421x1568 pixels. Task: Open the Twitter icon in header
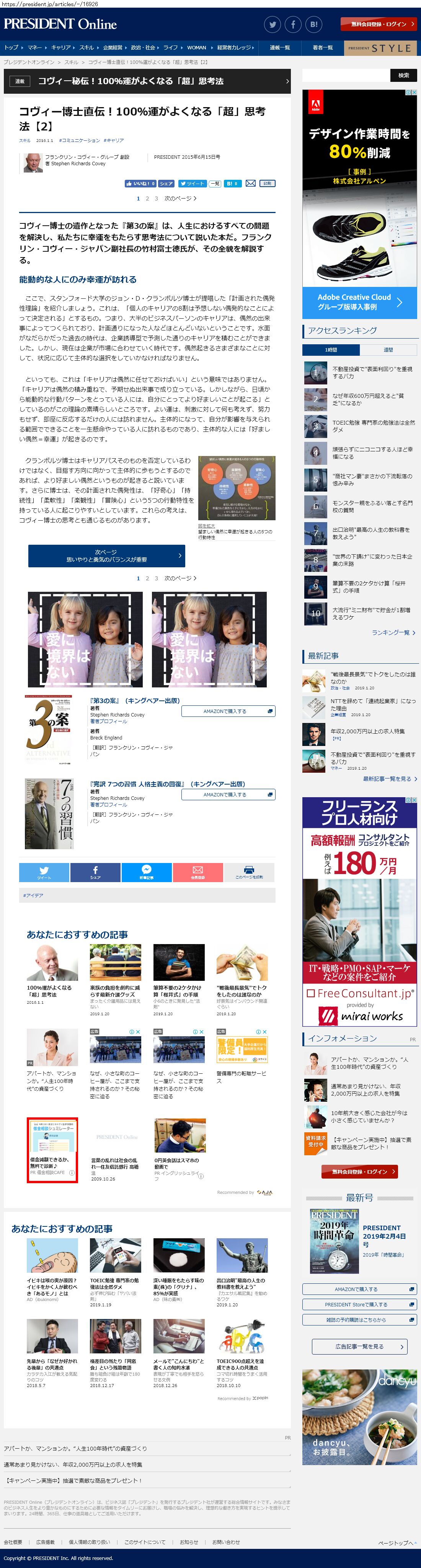[273, 24]
